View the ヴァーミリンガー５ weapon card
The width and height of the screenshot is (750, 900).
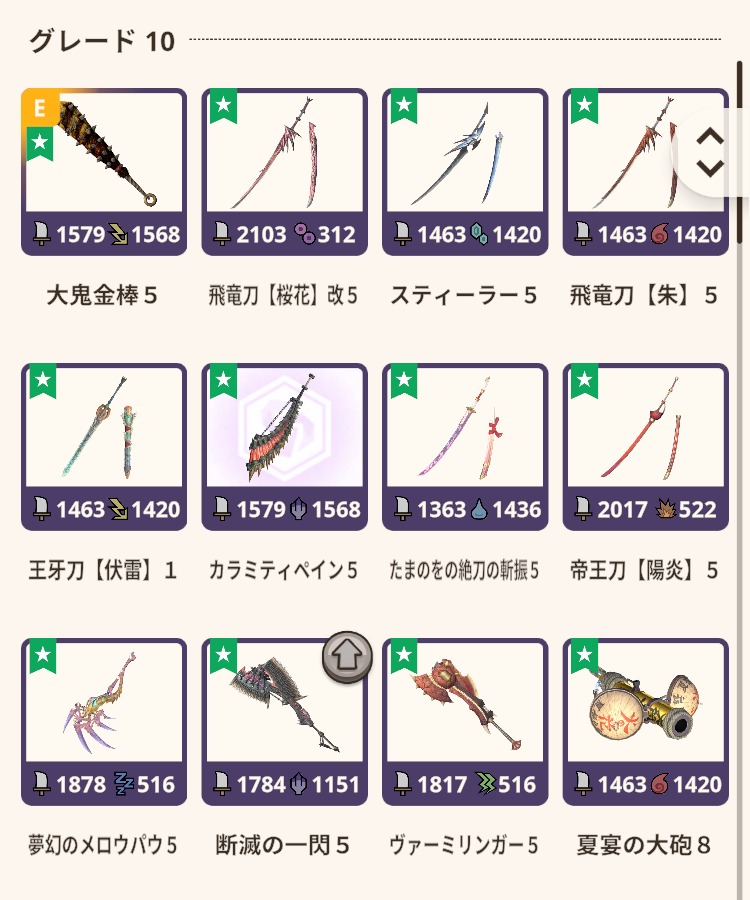click(465, 720)
